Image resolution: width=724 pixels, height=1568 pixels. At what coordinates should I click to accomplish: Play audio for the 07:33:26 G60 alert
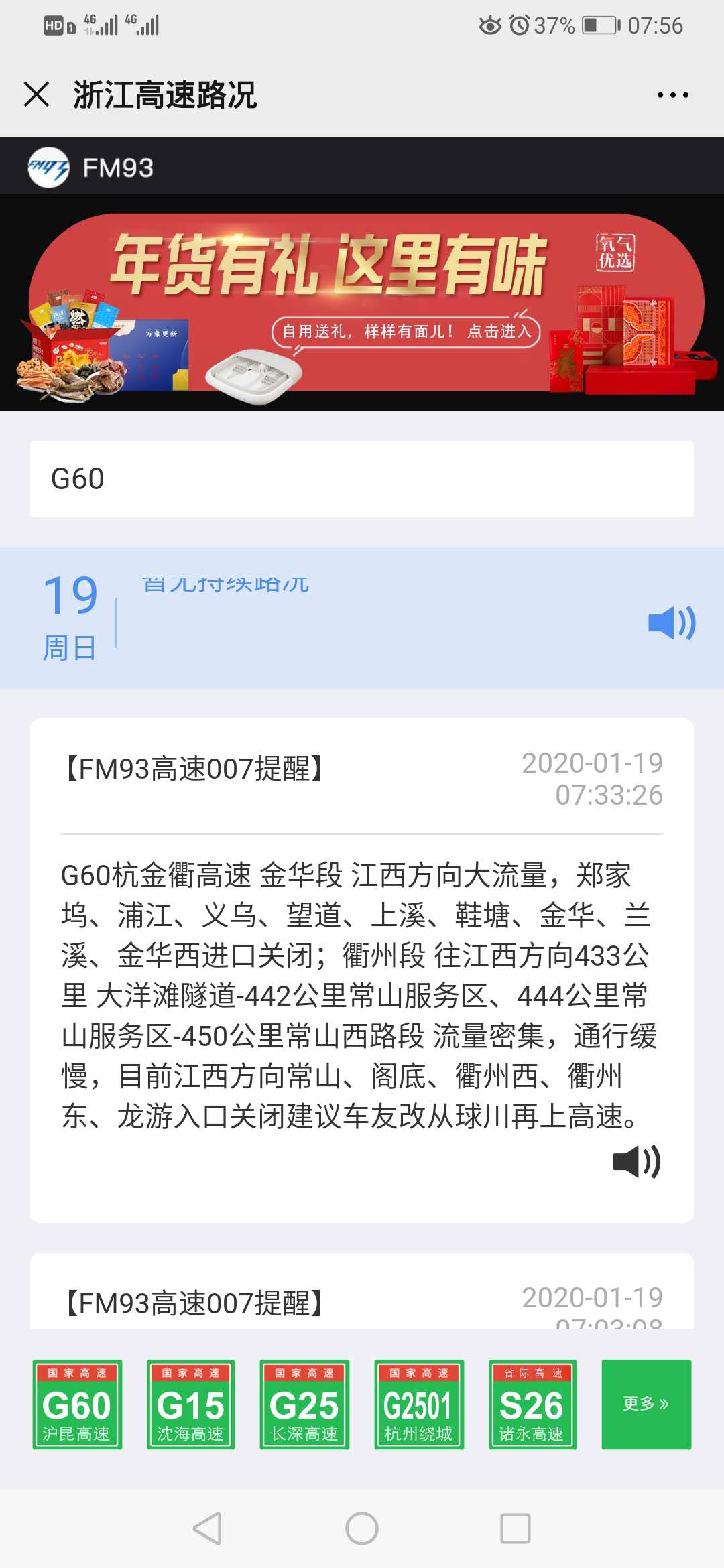click(637, 1161)
